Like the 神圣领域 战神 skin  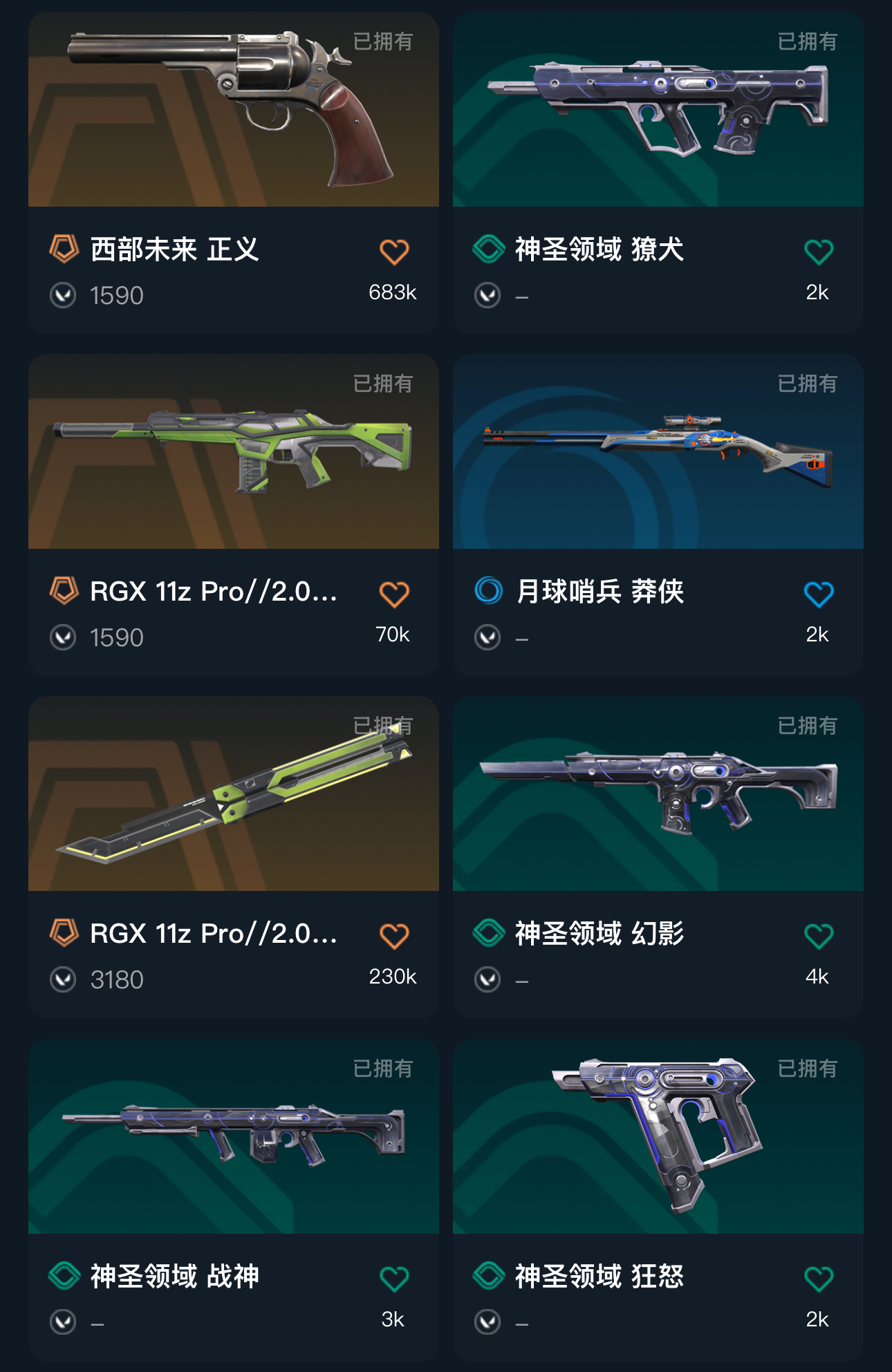pos(394,1279)
